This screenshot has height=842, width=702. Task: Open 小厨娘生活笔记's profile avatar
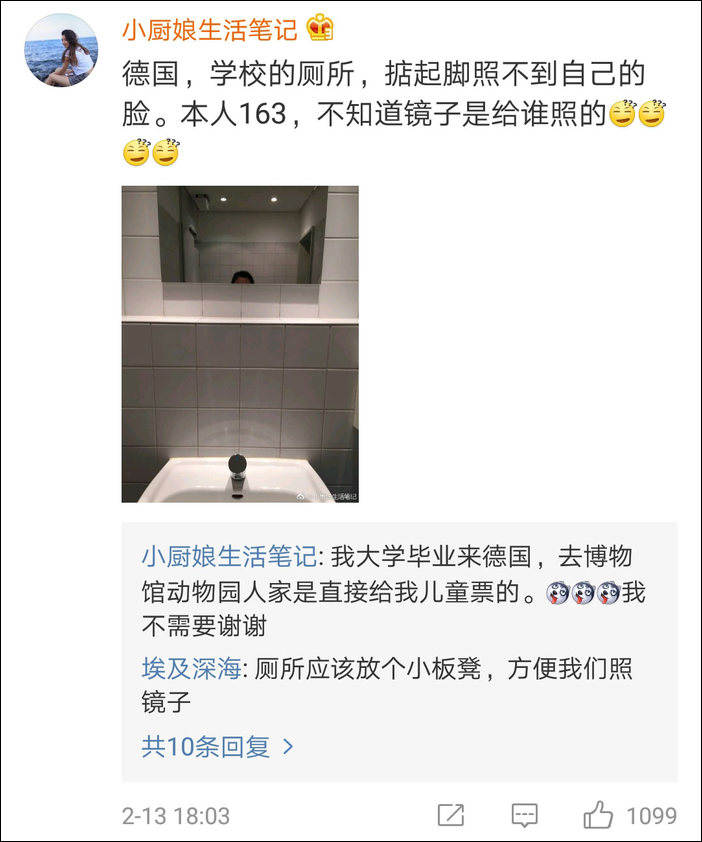[x=60, y=50]
